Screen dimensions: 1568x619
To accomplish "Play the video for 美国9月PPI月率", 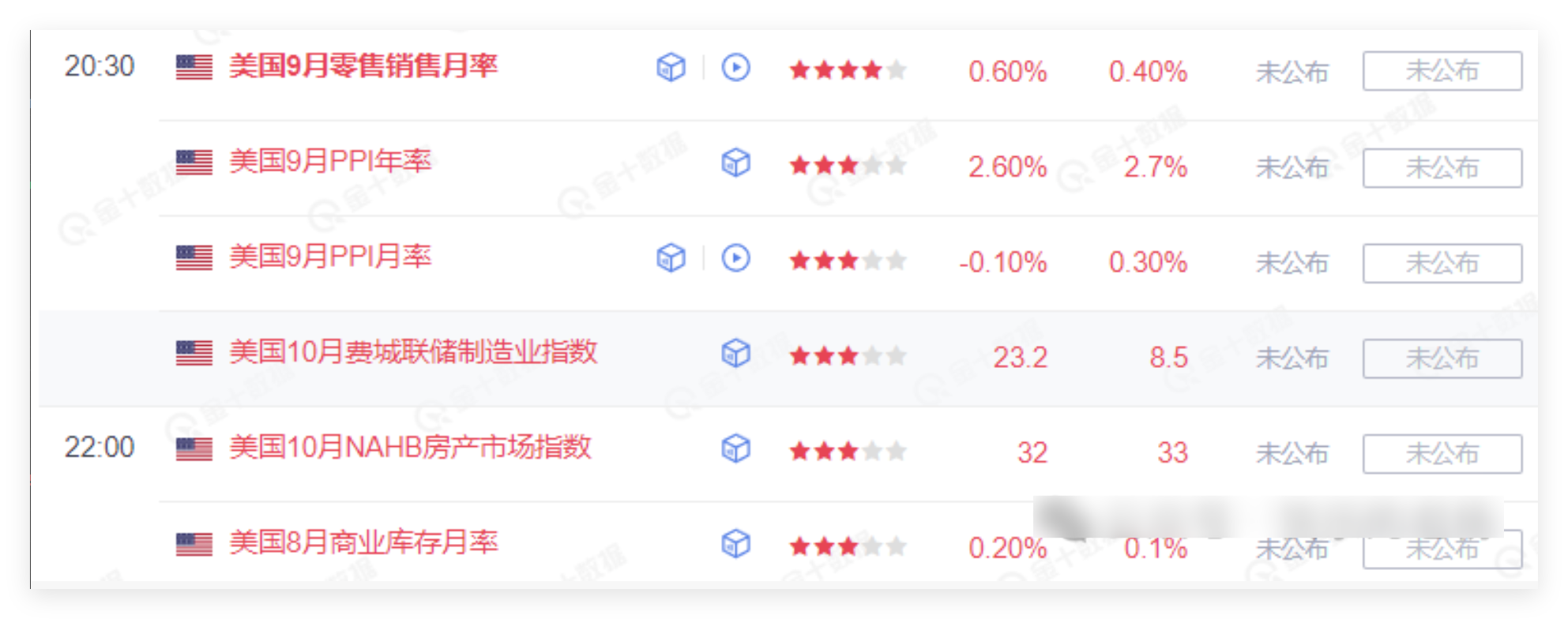I will point(736,258).
